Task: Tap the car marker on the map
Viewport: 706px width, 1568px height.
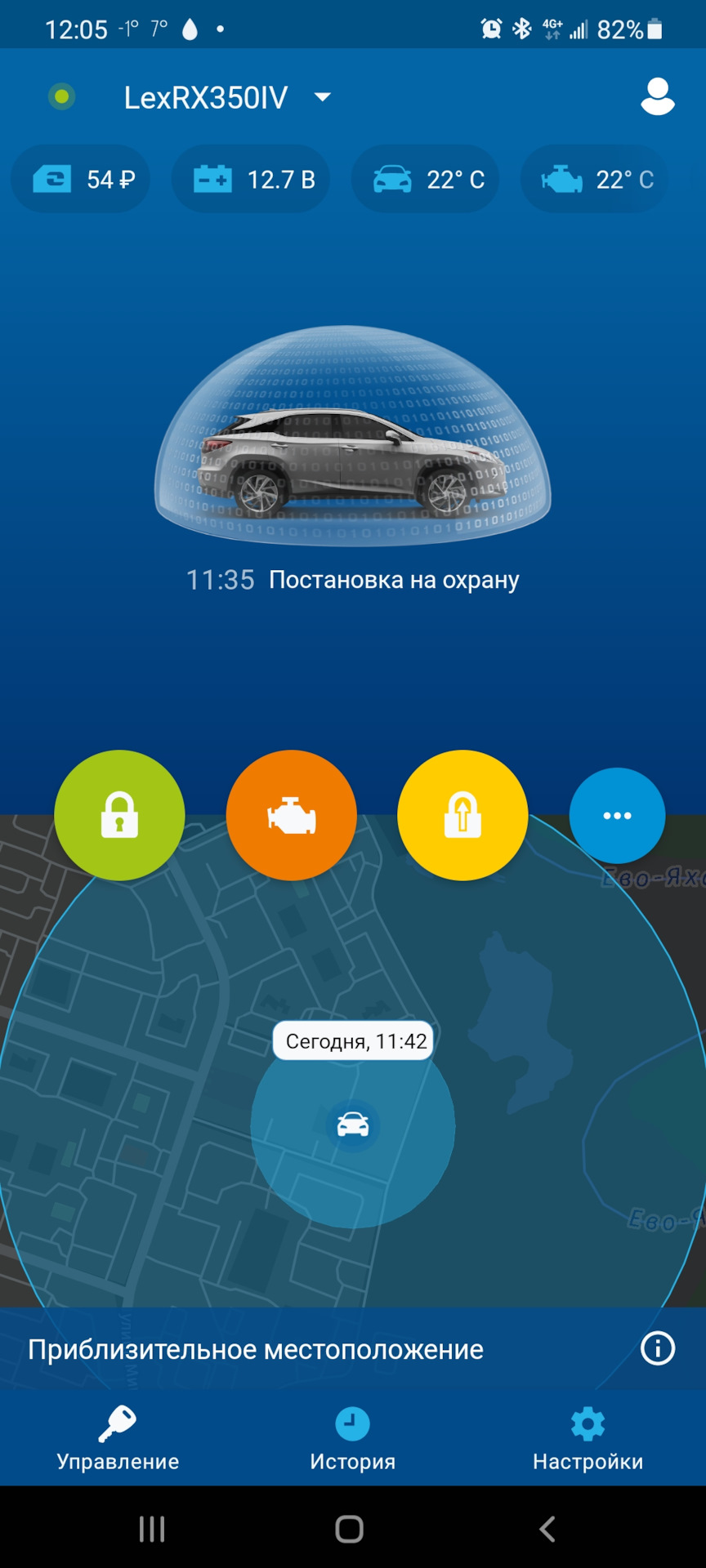Action: click(353, 1125)
